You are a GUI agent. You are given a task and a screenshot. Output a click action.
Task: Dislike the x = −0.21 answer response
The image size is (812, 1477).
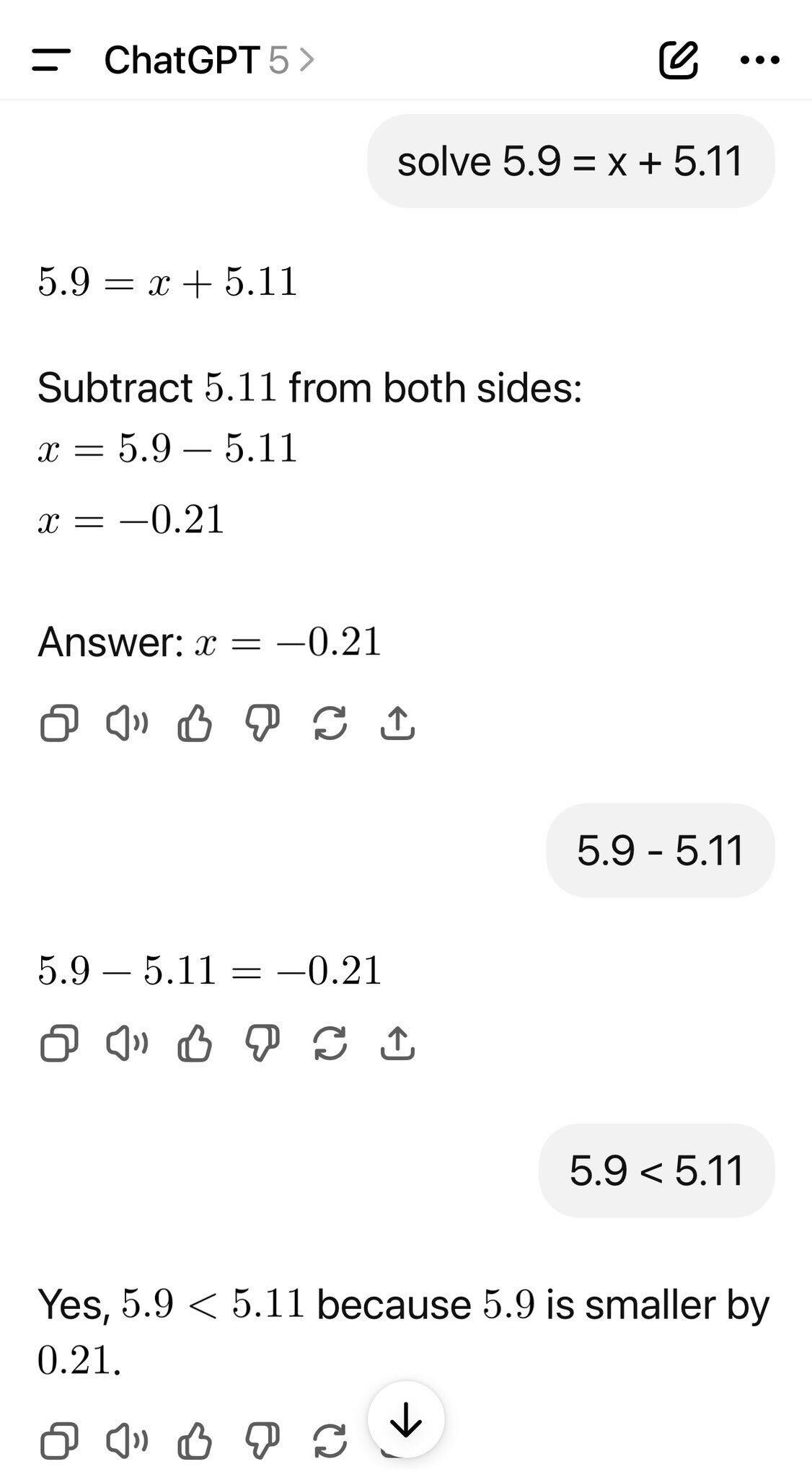(262, 723)
